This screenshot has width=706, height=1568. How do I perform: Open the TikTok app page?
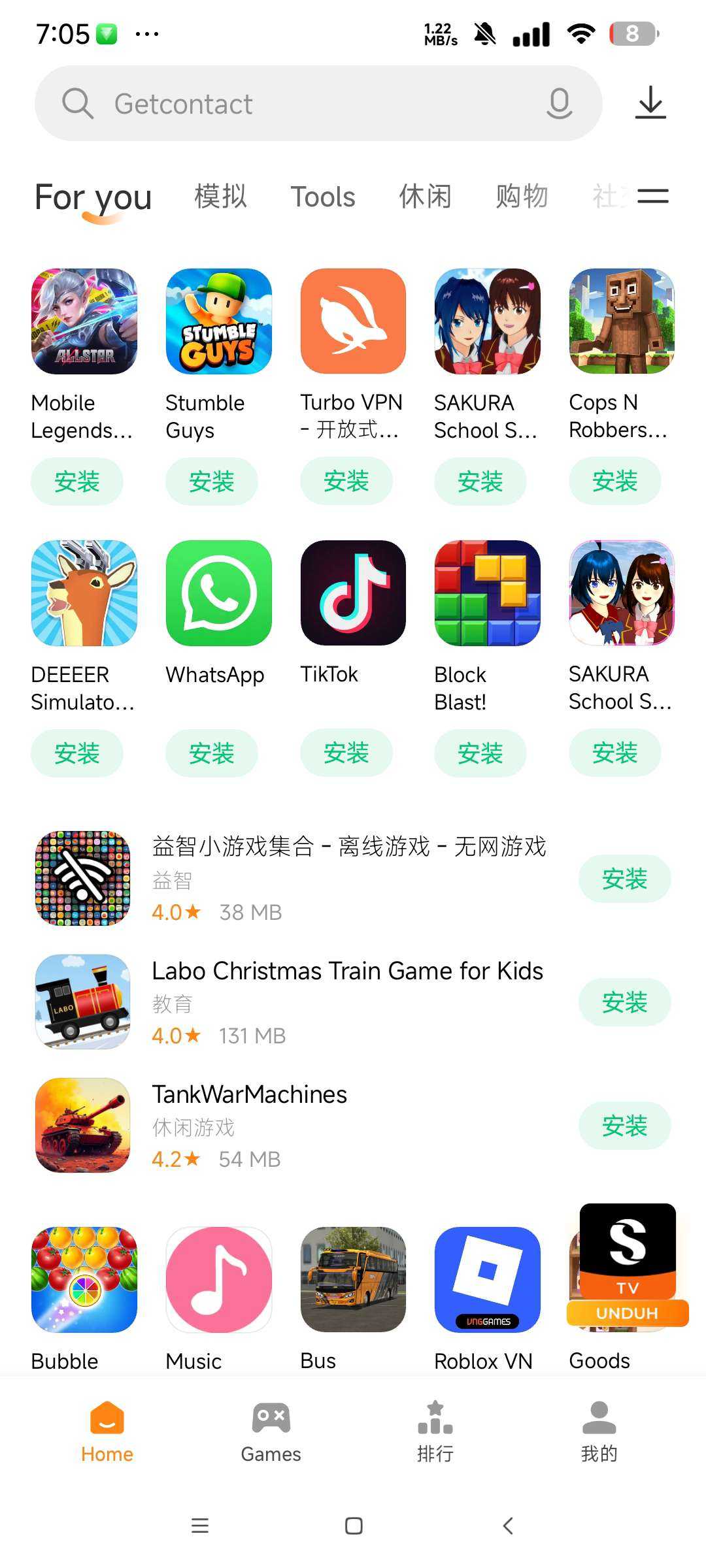[x=353, y=593]
